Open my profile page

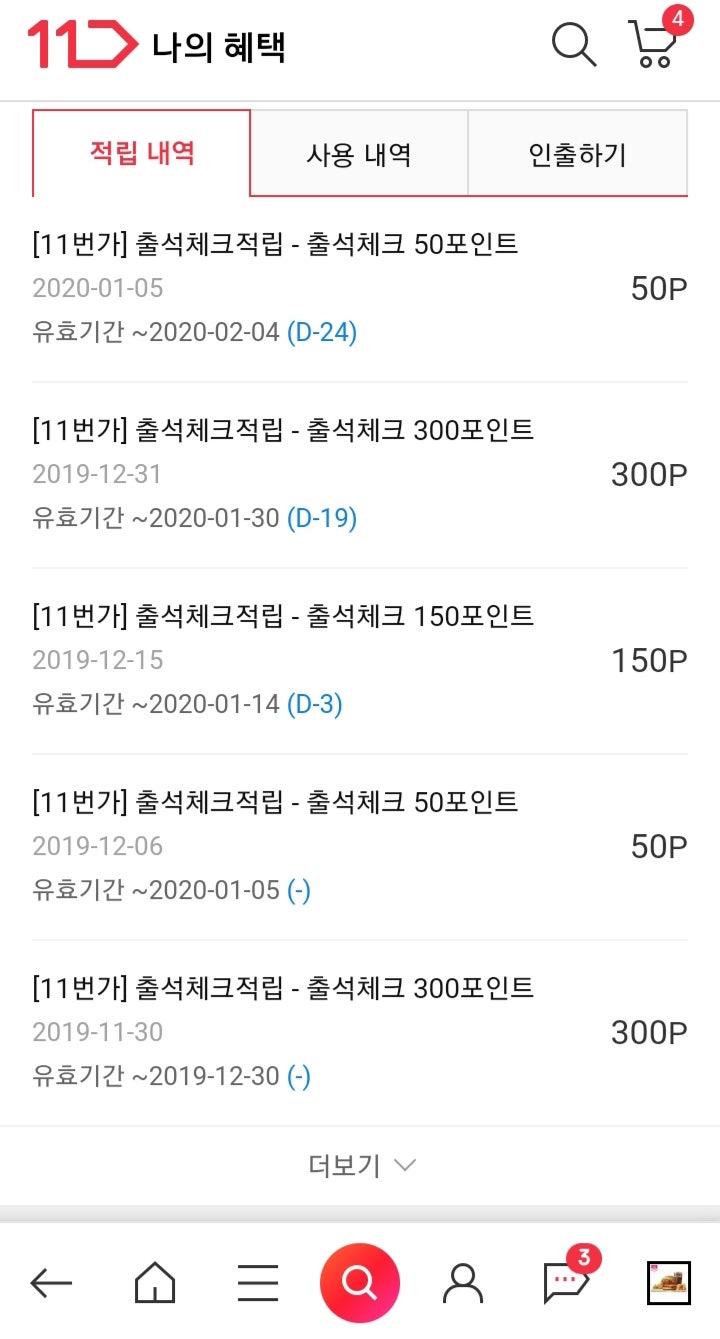[462, 1283]
